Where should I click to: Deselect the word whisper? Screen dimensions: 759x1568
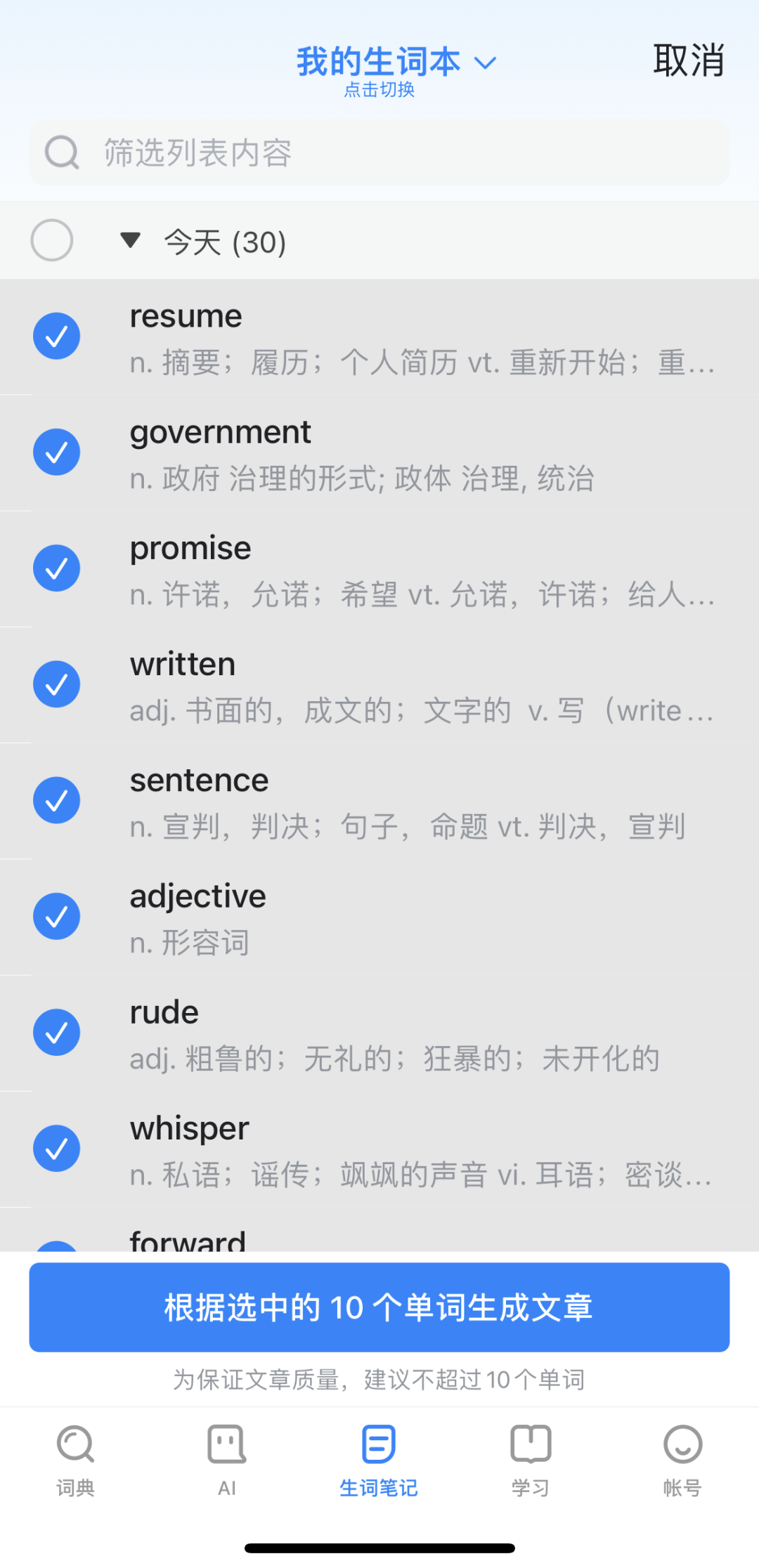pyautogui.click(x=56, y=1148)
